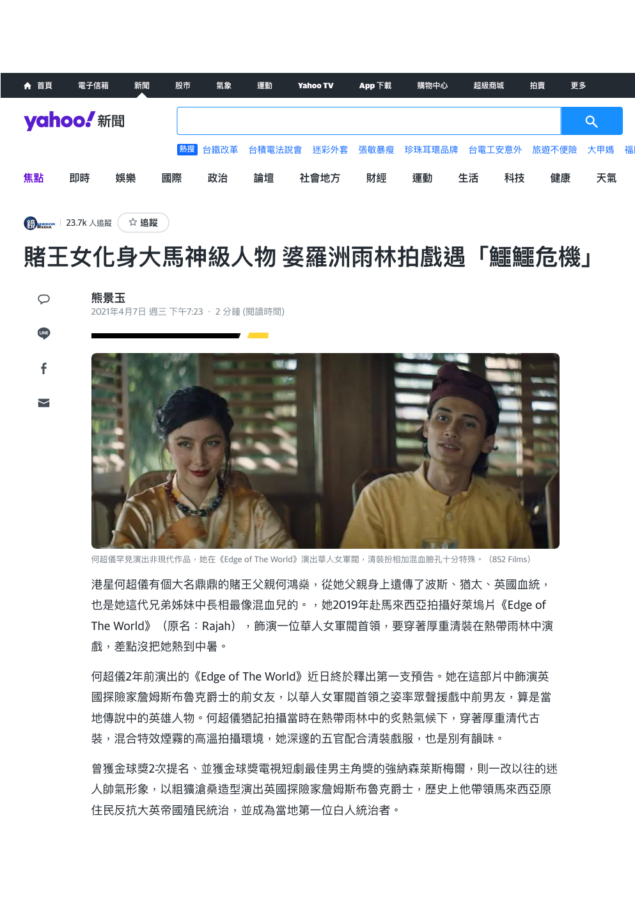Switch to the 娛樂 news category
Screen dimensions: 635x898
point(125,178)
